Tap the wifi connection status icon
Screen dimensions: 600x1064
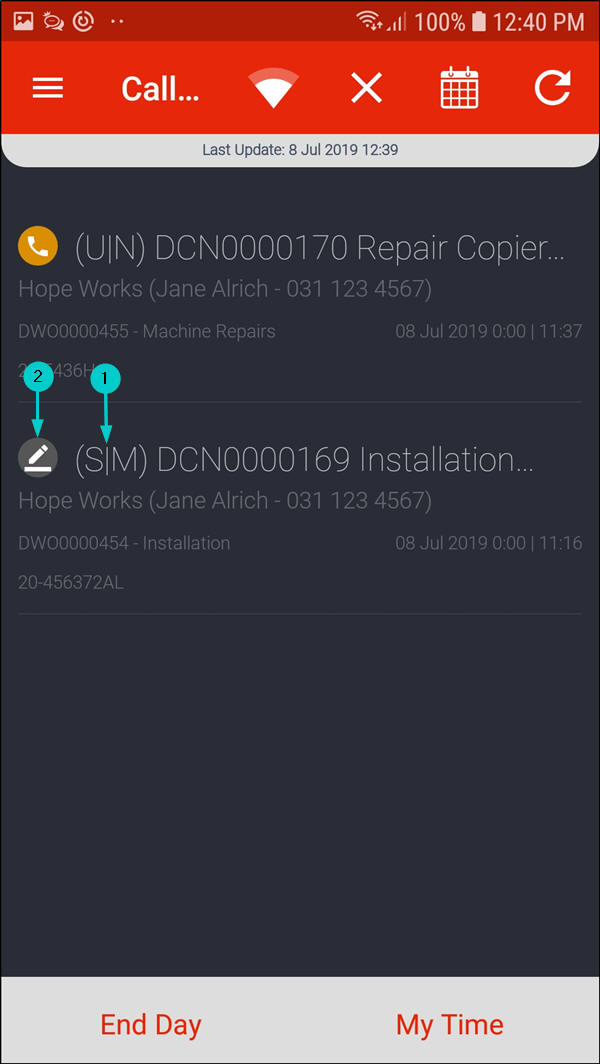pos(274,88)
